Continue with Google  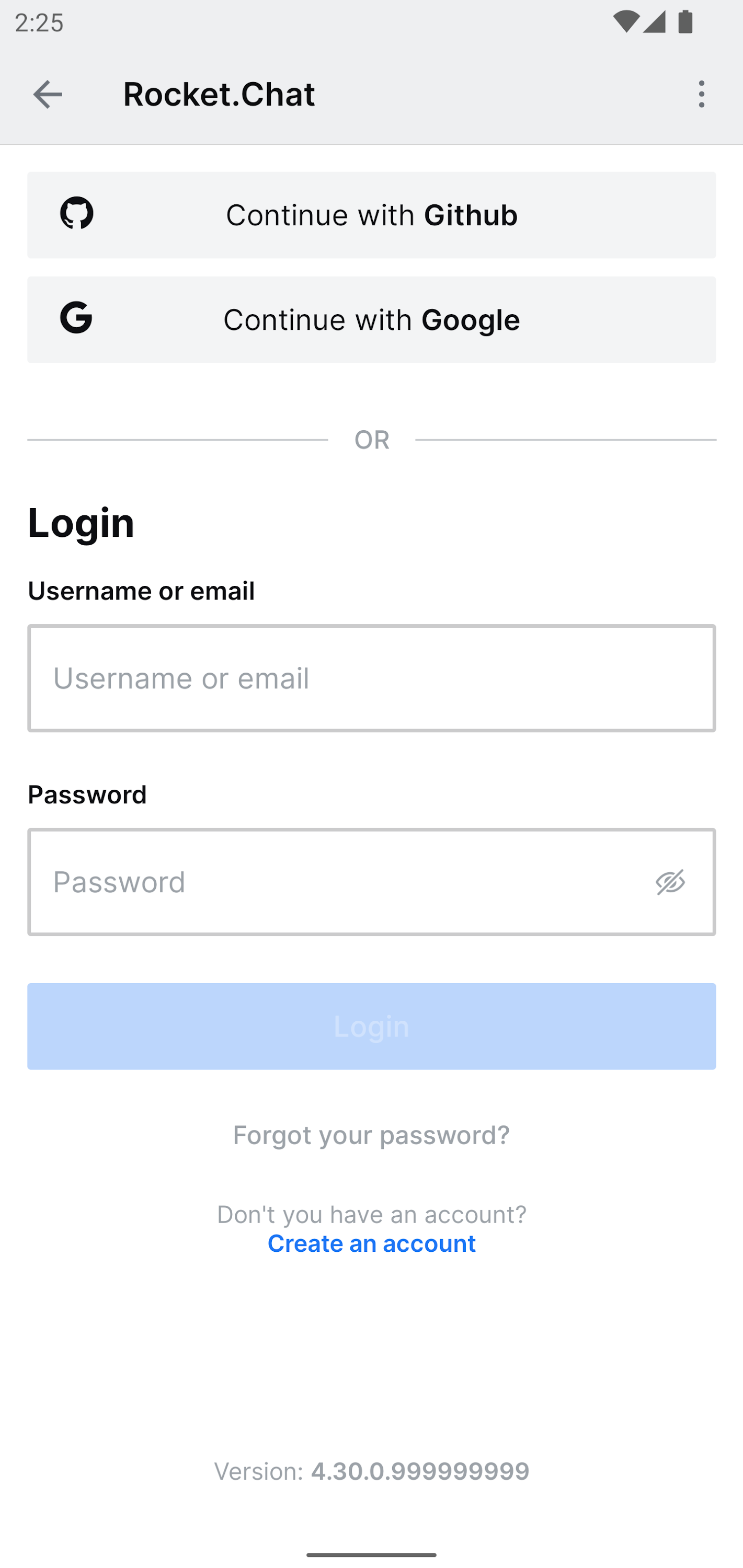click(x=371, y=319)
